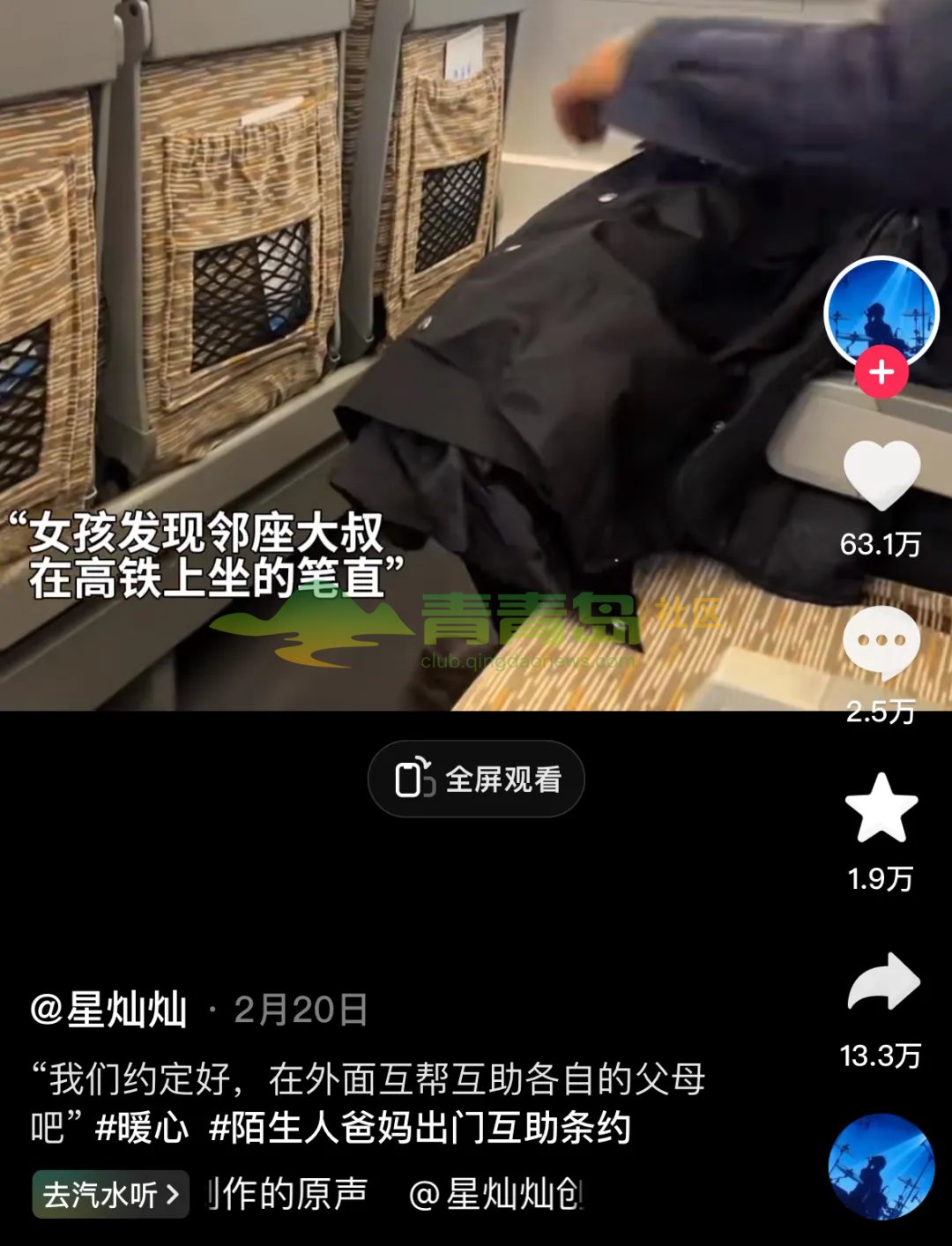Like this video with the heart icon
The image size is (952, 1246).
881,474
